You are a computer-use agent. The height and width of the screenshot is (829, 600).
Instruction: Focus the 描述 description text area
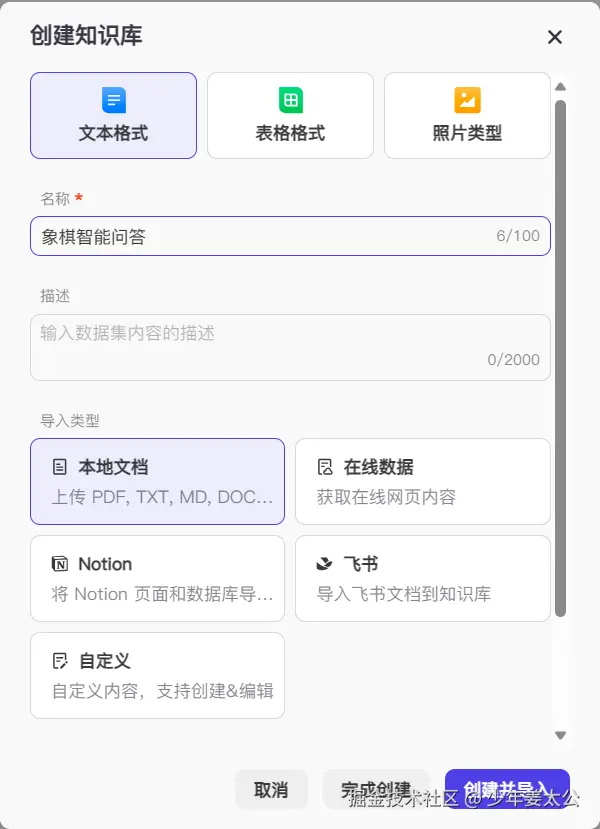coord(290,347)
